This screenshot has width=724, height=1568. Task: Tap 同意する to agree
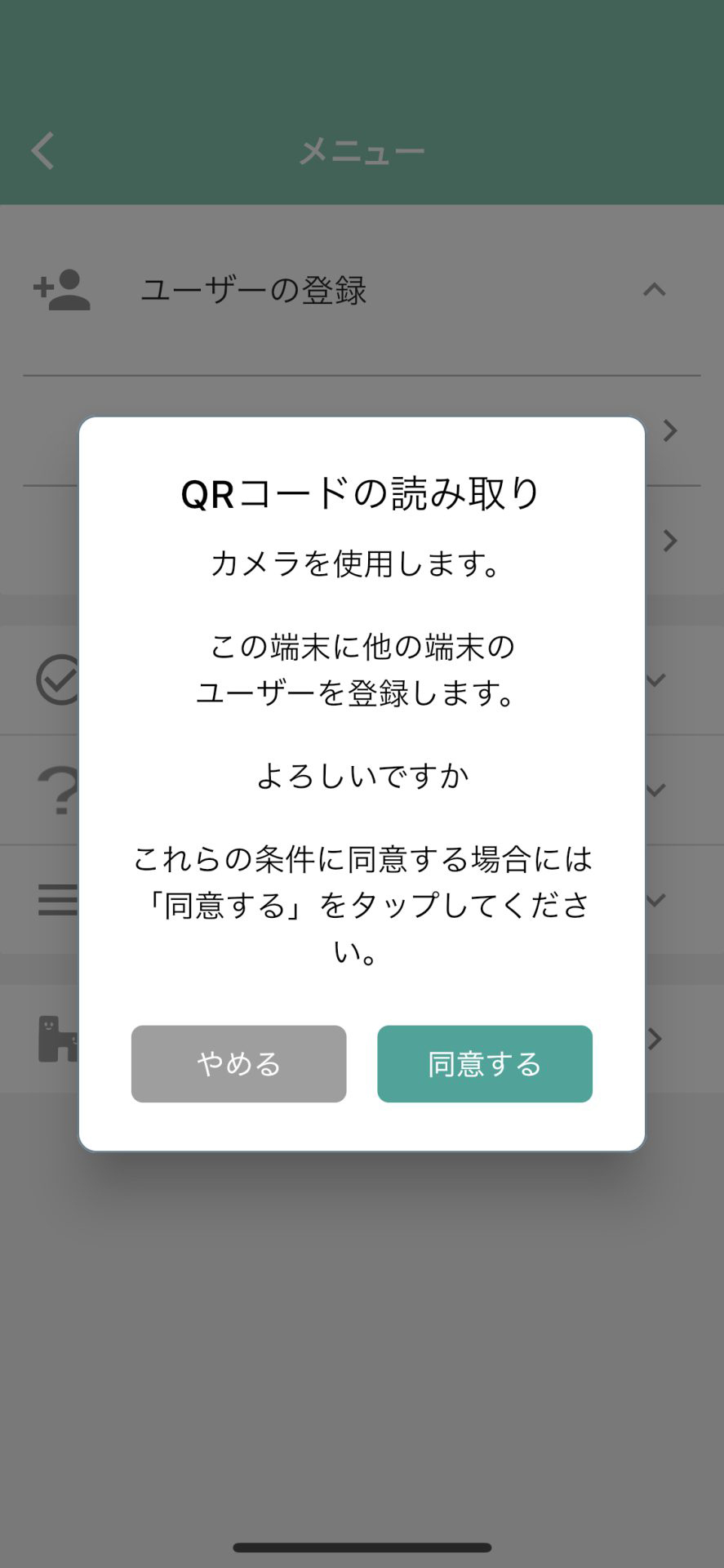[x=485, y=1063]
